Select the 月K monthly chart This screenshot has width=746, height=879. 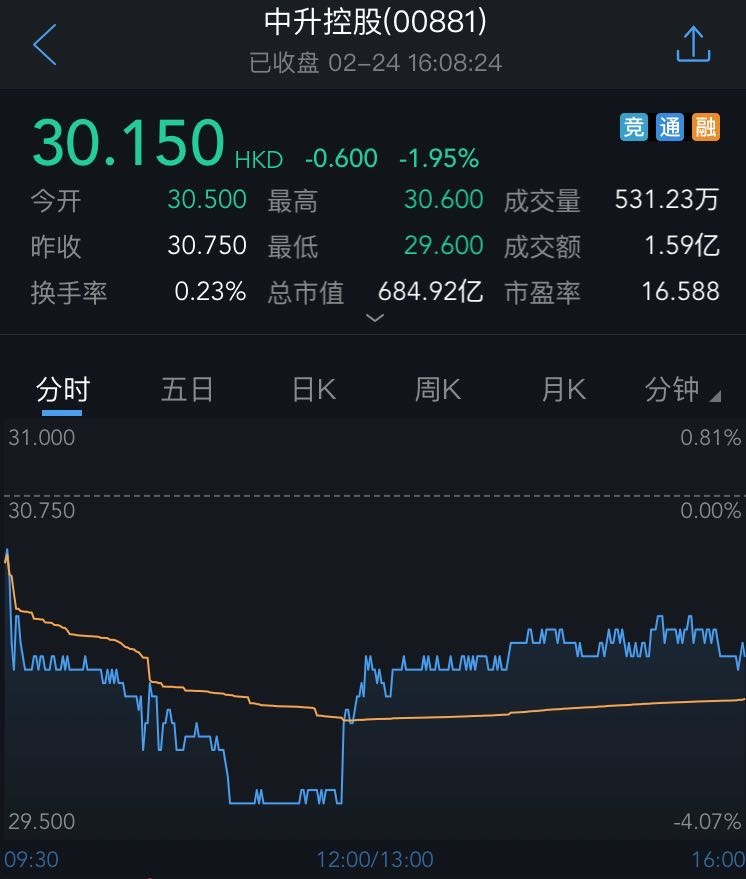tap(563, 389)
